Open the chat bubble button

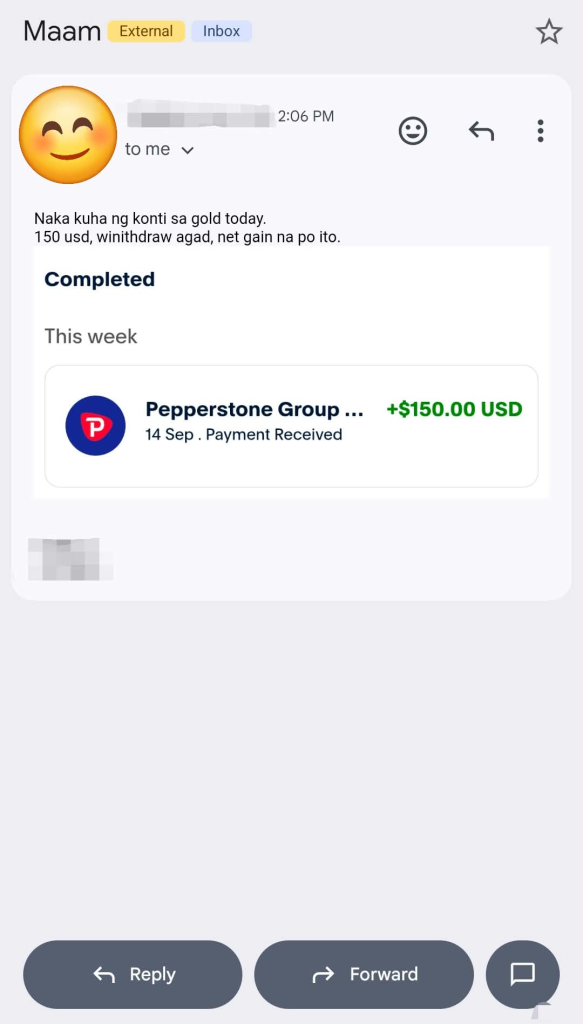[x=522, y=974]
